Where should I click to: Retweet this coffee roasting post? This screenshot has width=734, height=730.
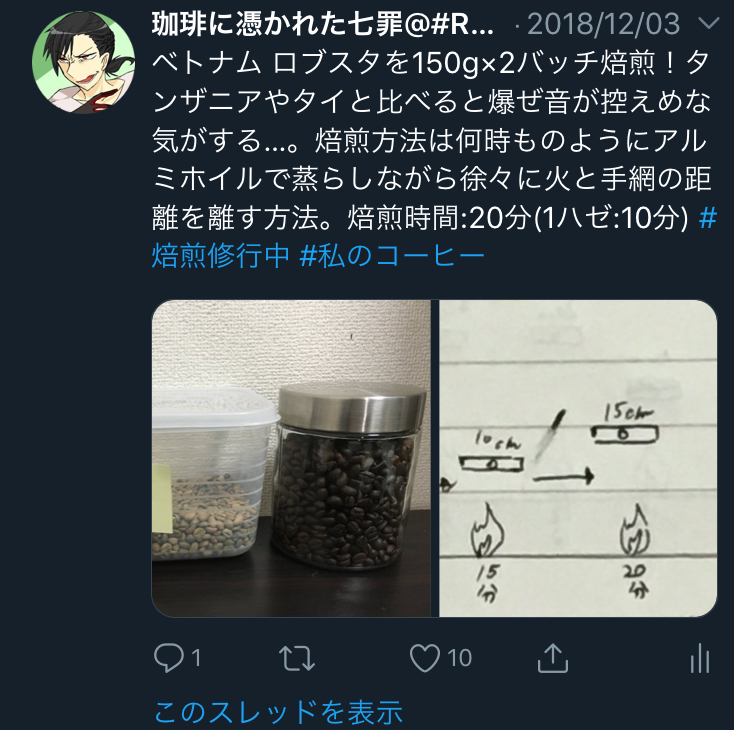pyautogui.click(x=296, y=657)
